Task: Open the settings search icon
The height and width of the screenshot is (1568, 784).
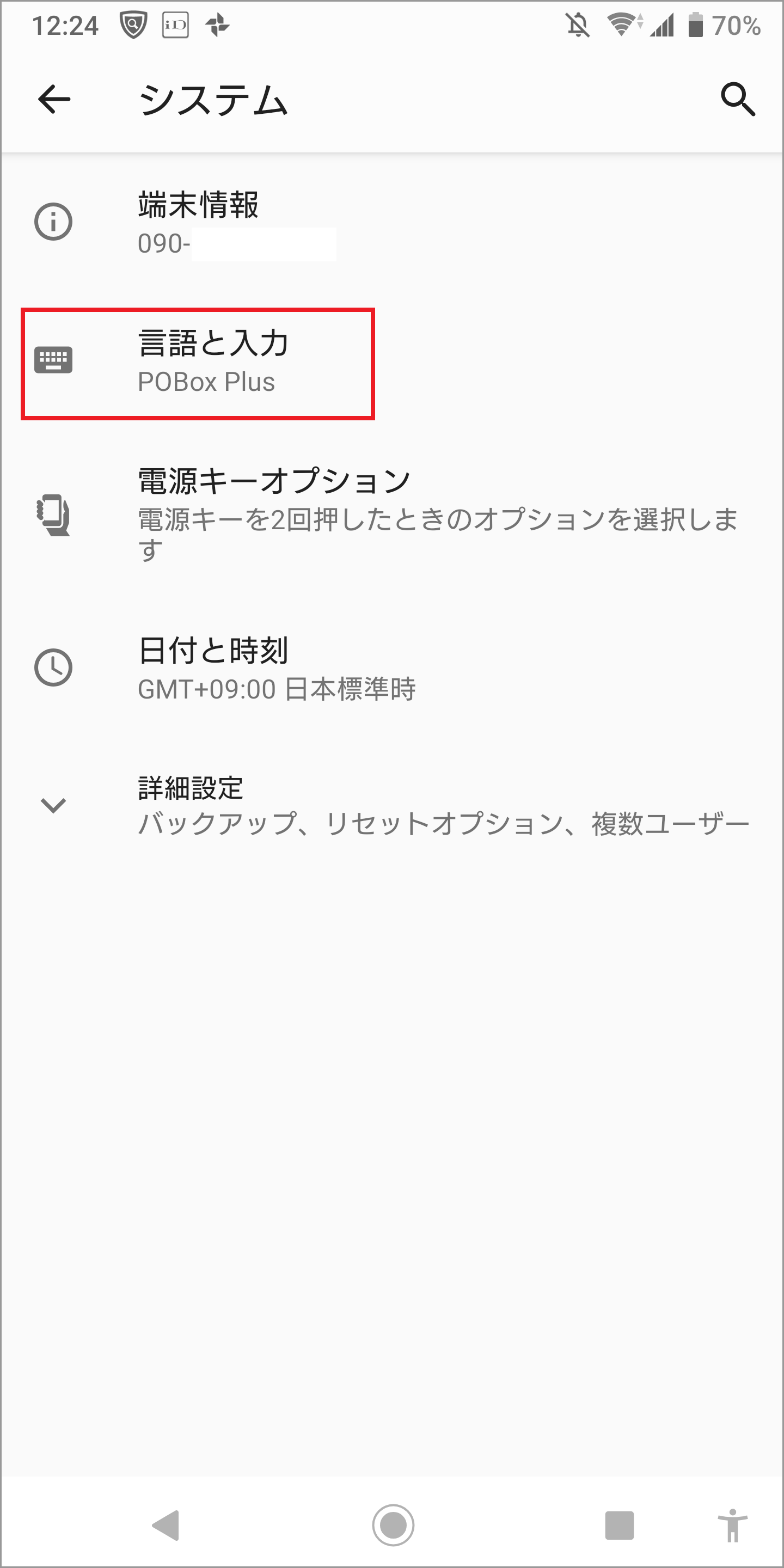Action: [737, 99]
